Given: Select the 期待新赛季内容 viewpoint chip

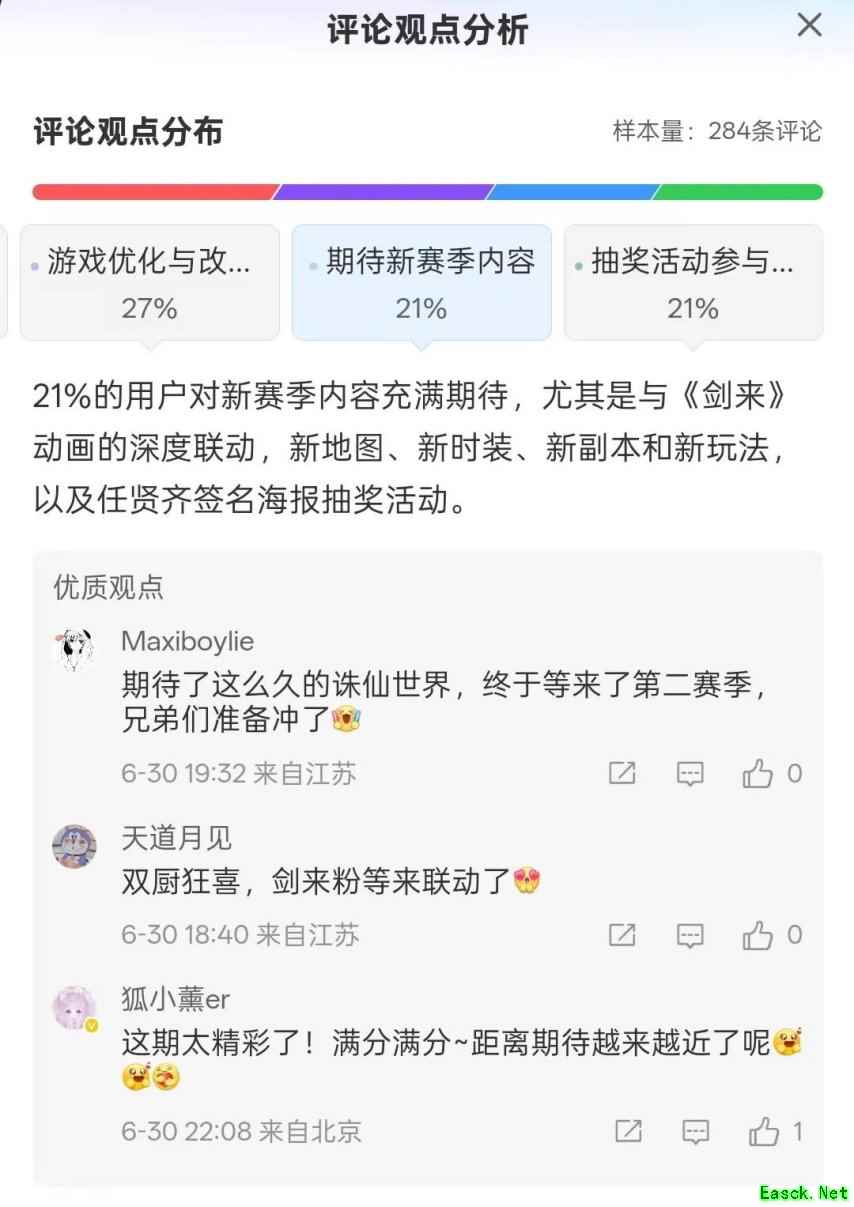Looking at the screenshot, I should point(421,282).
